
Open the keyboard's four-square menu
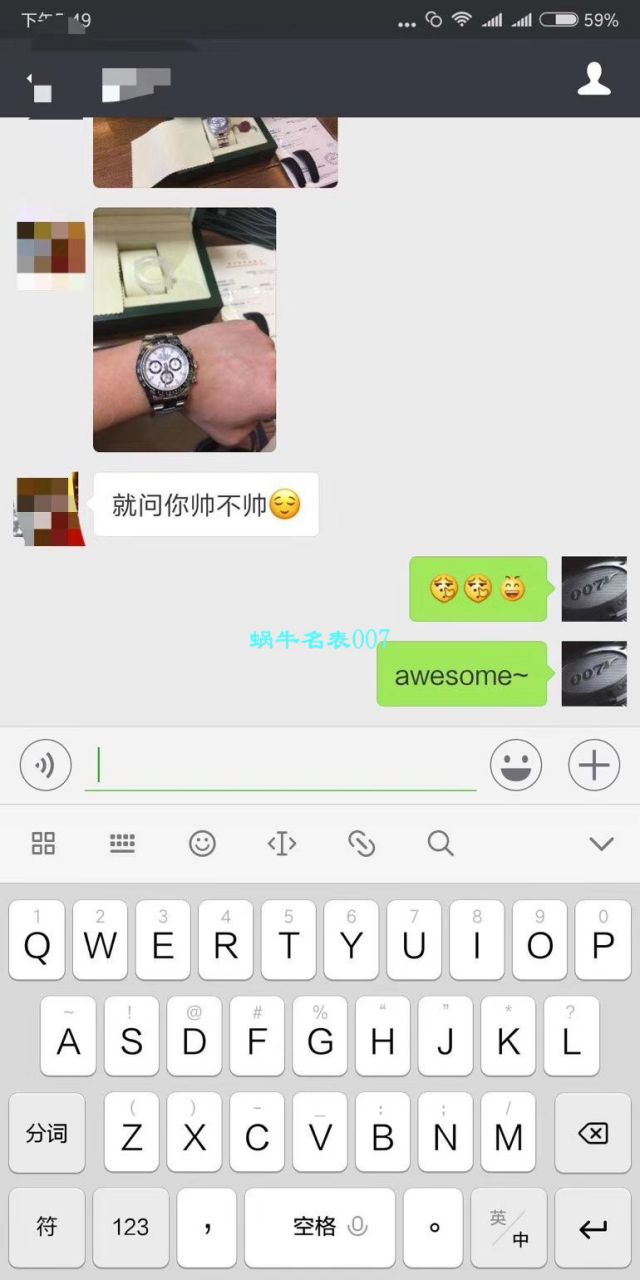[43, 843]
